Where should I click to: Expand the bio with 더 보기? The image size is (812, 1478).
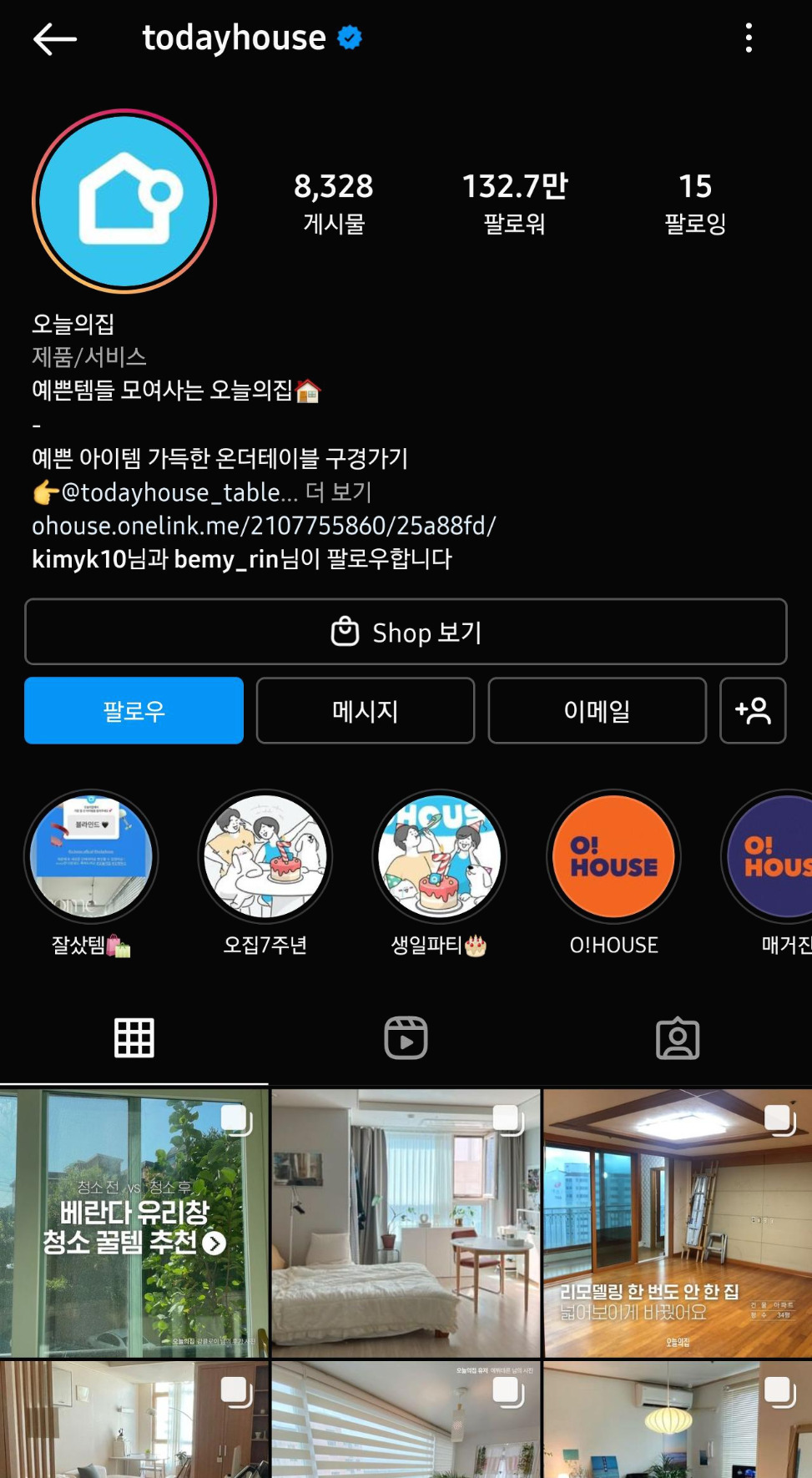pyautogui.click(x=340, y=492)
